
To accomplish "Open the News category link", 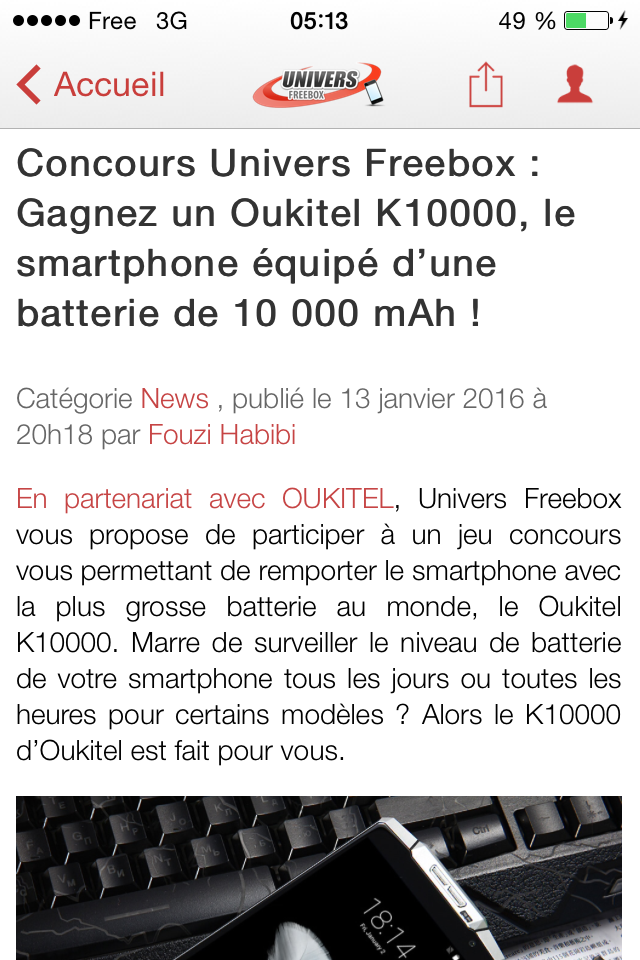I will pyautogui.click(x=174, y=399).
